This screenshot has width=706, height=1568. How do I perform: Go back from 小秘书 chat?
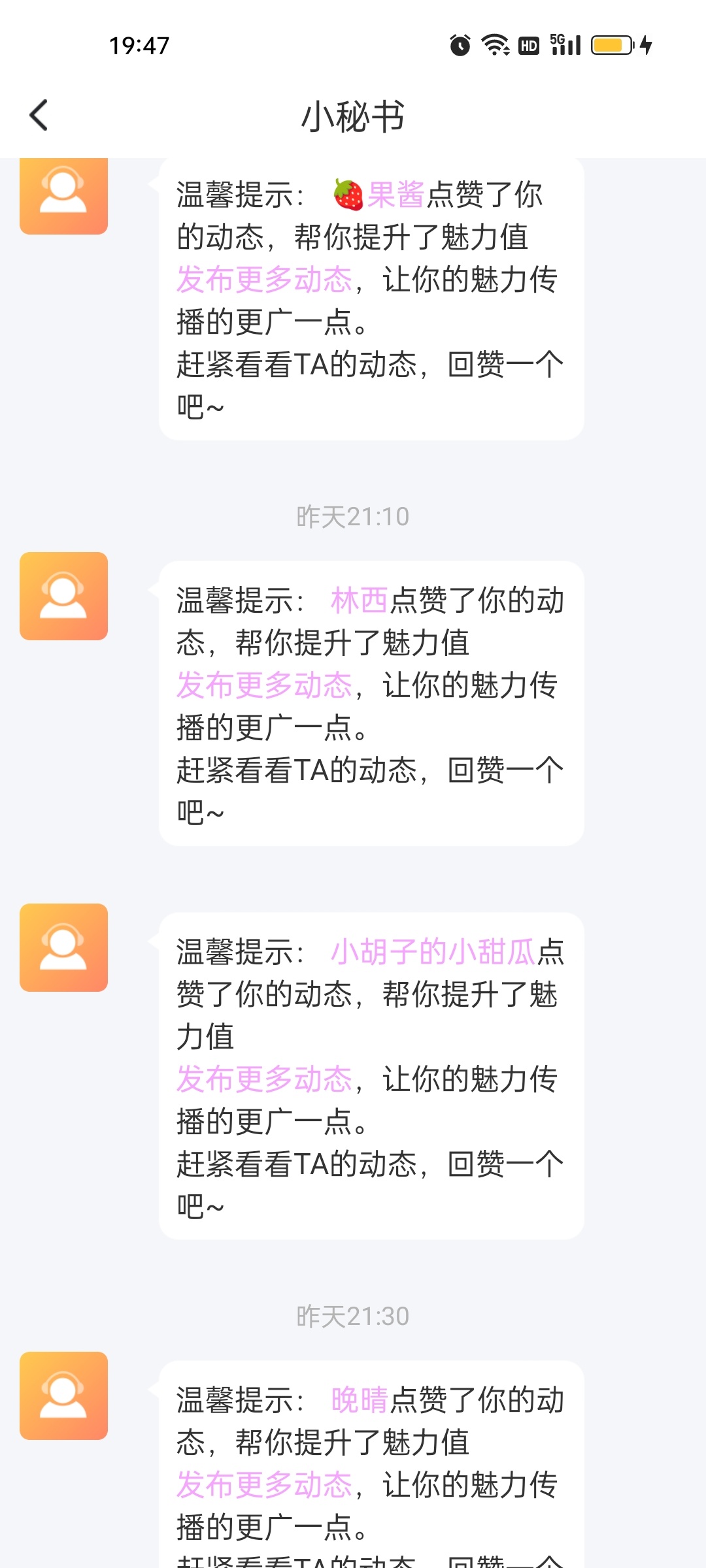39,116
